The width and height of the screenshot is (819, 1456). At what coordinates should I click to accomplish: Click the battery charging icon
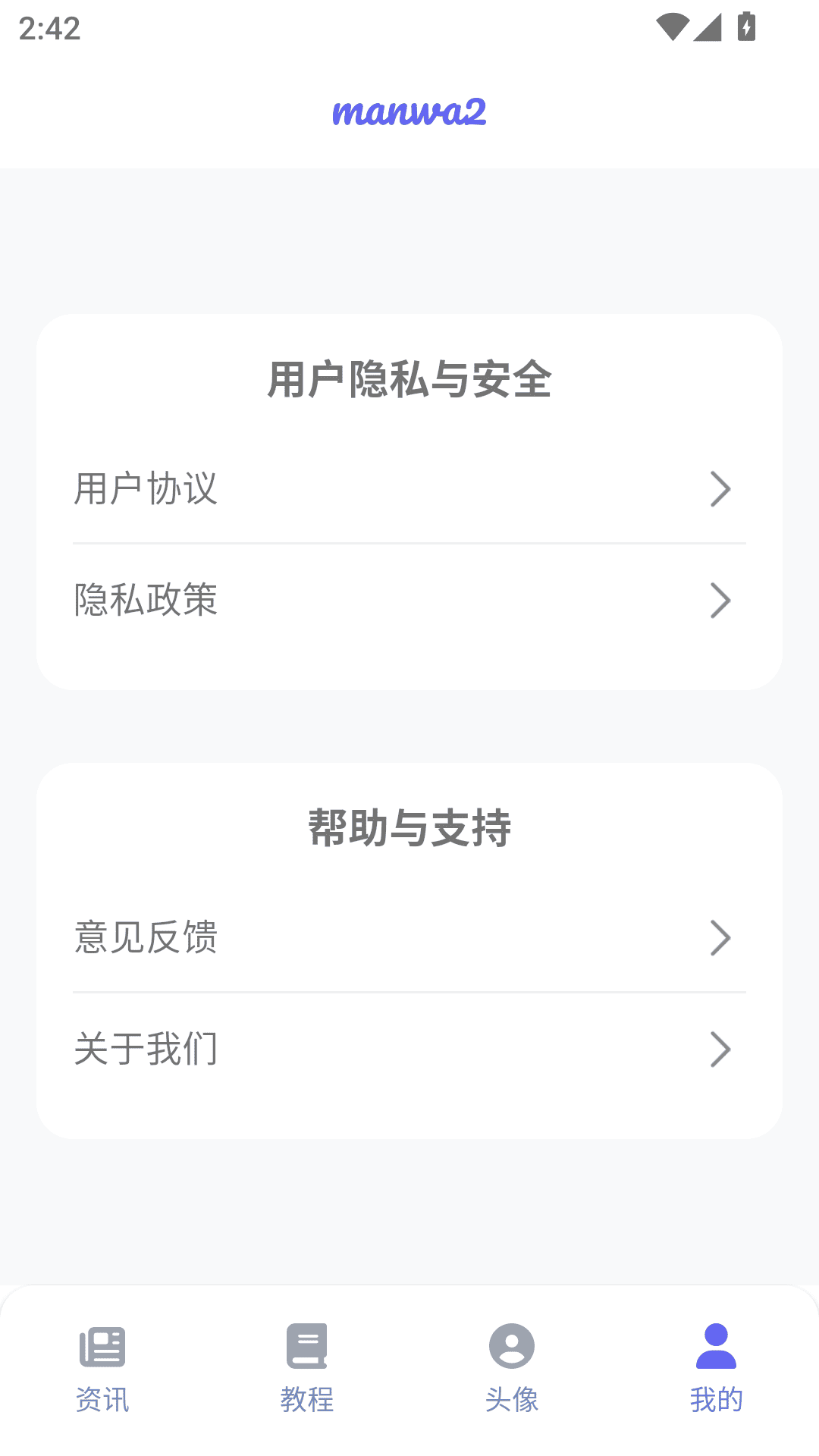point(746,25)
